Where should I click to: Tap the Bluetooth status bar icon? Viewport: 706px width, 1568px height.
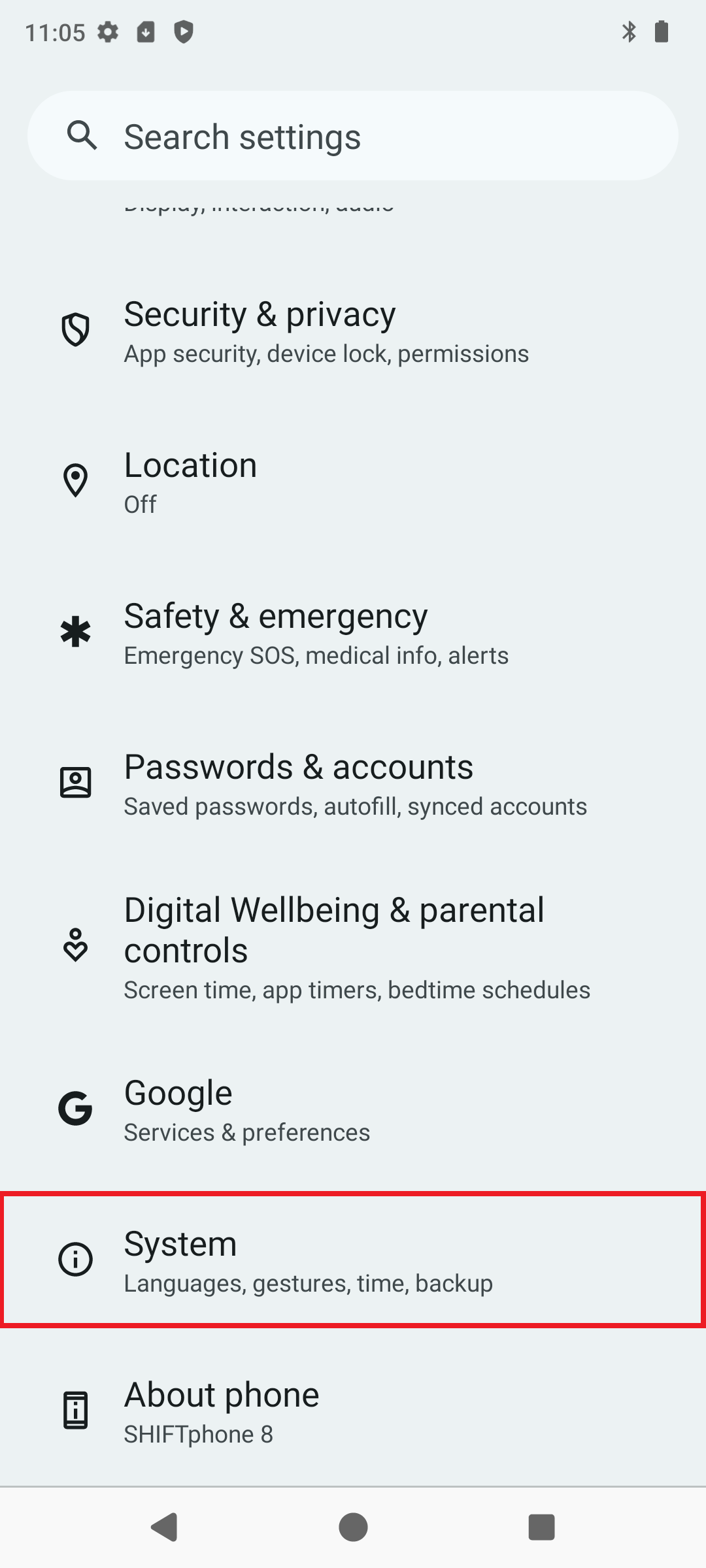pos(630,31)
